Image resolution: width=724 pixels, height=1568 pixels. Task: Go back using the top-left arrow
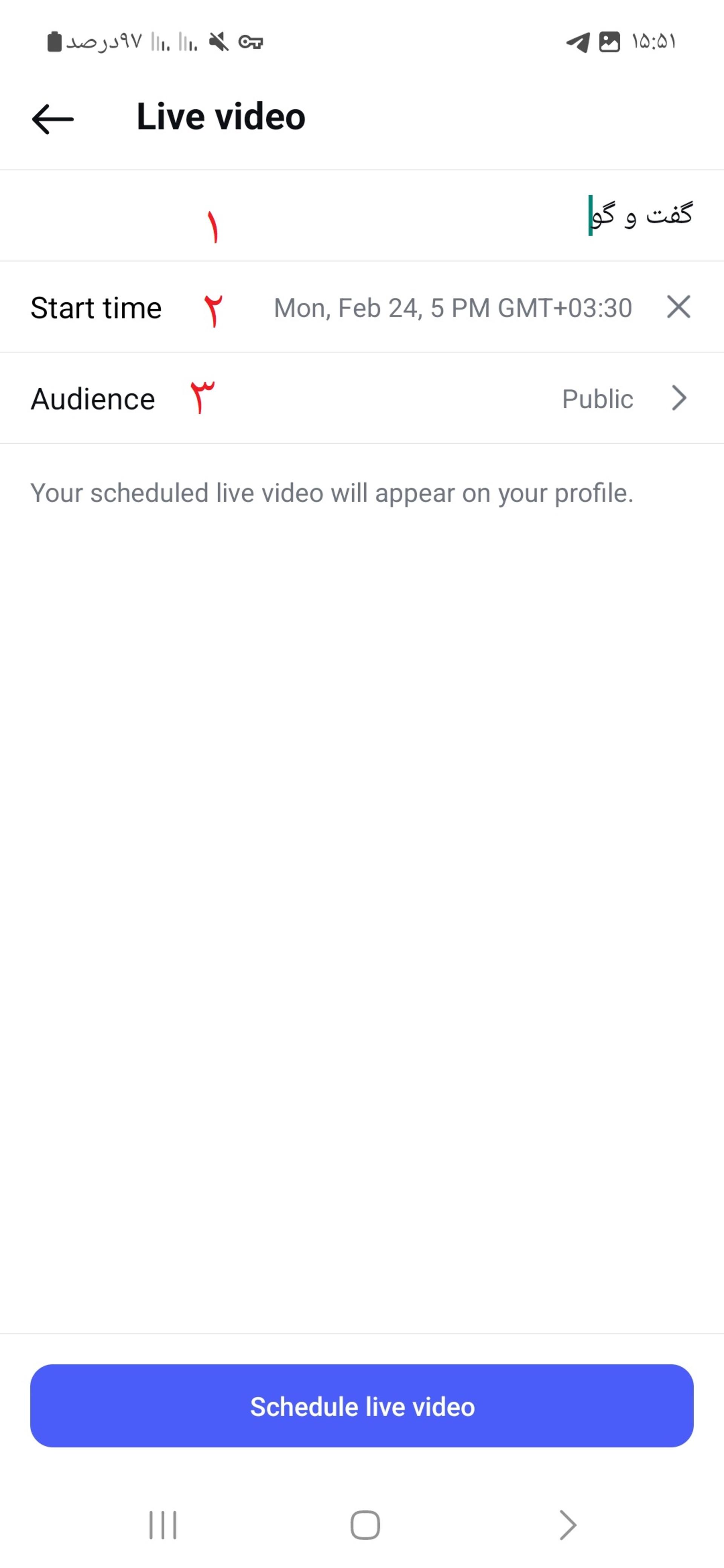[52, 118]
